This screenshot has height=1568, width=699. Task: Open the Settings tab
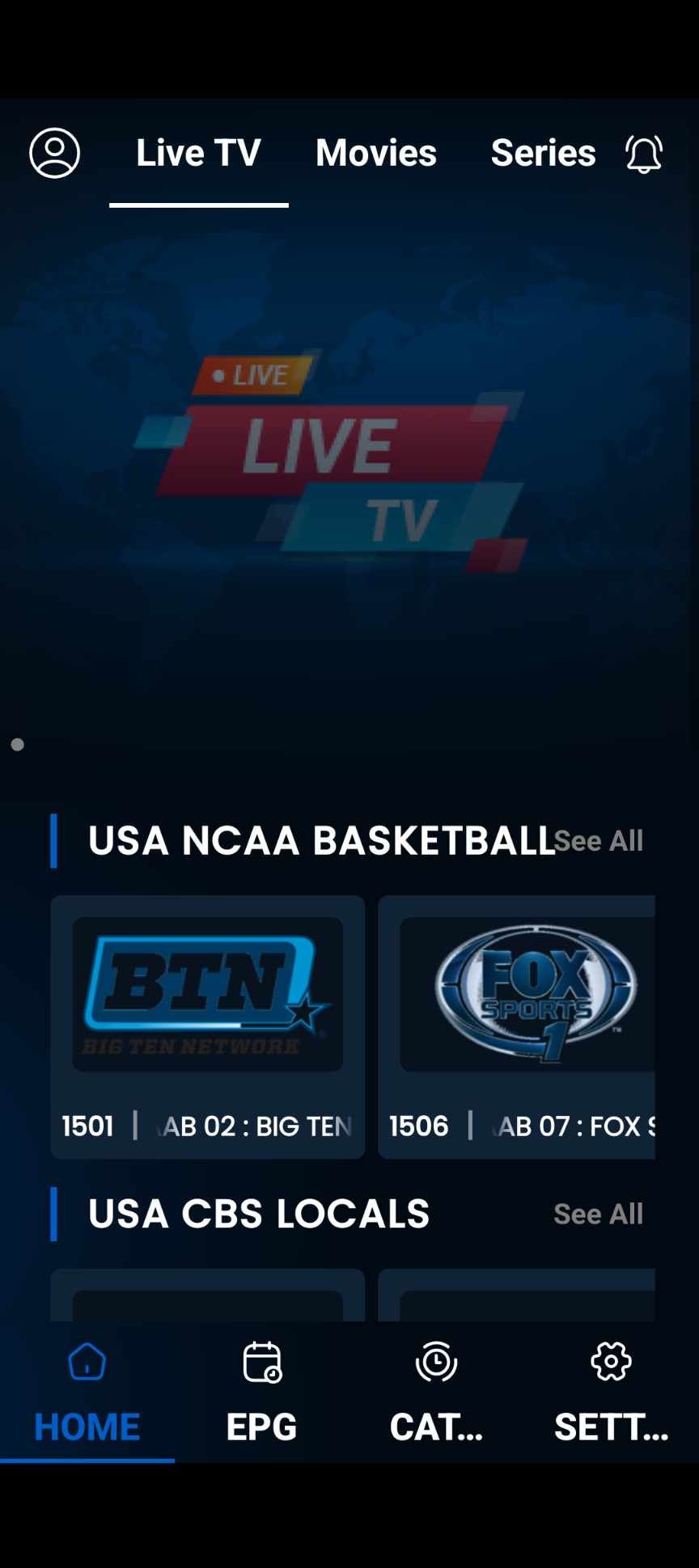click(x=611, y=1393)
